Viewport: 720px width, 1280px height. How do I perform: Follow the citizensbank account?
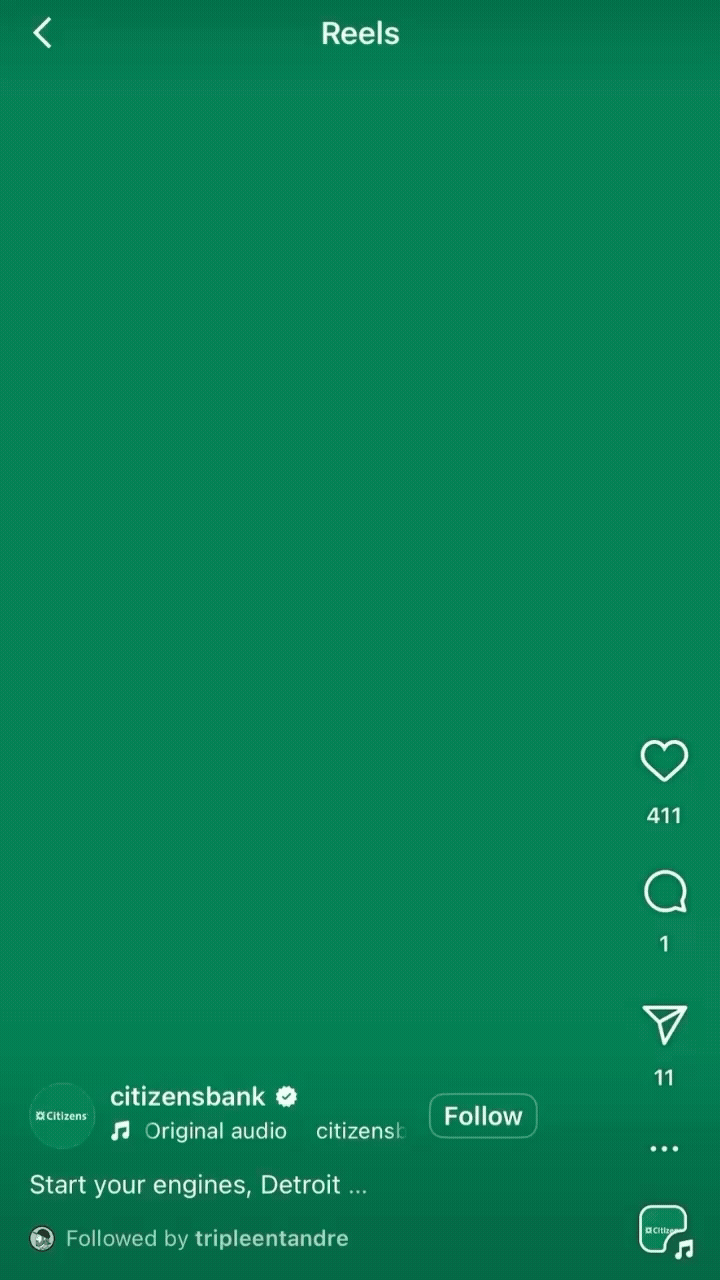(483, 1116)
